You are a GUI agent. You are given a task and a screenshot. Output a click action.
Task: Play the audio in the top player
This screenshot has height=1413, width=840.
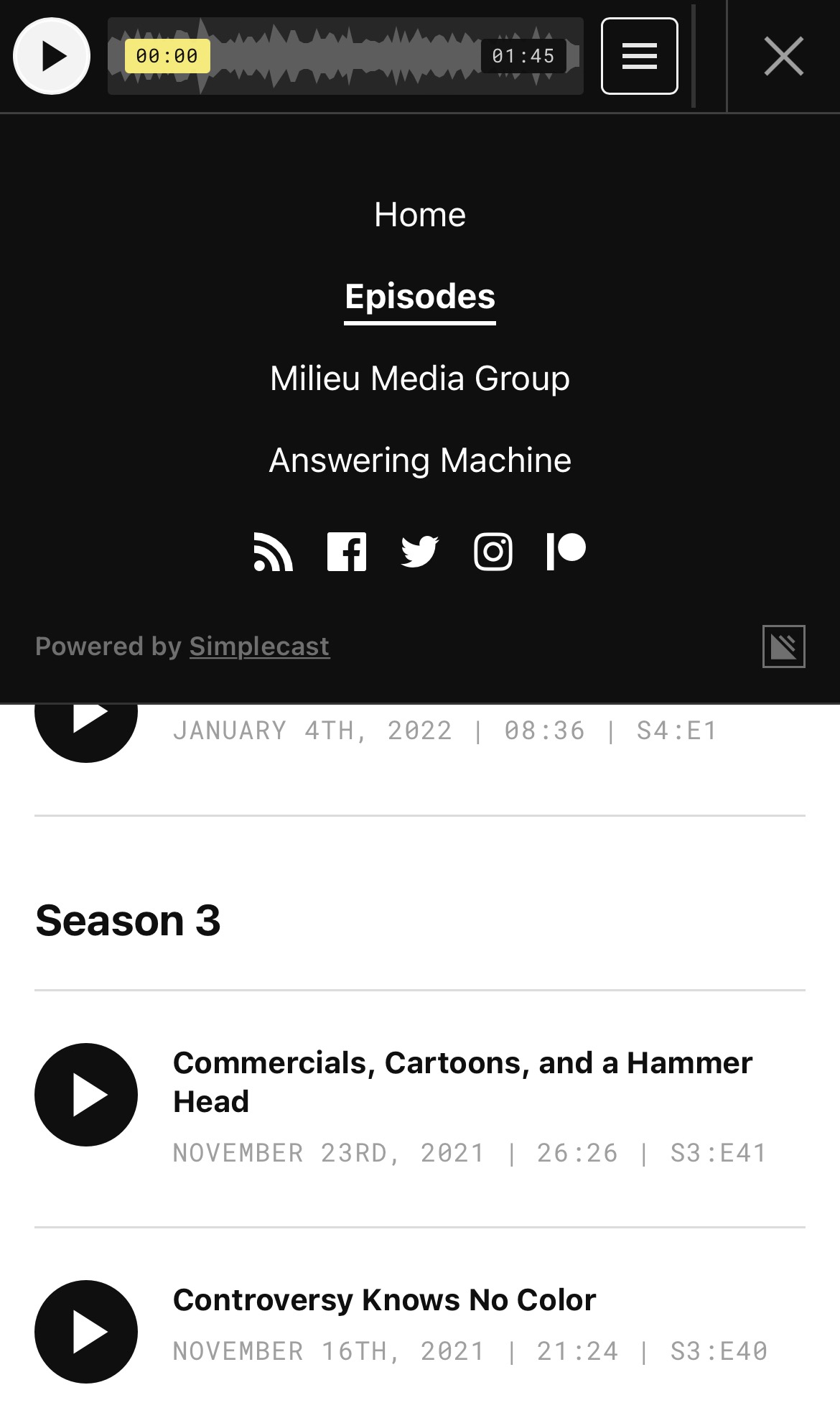pos(52,56)
